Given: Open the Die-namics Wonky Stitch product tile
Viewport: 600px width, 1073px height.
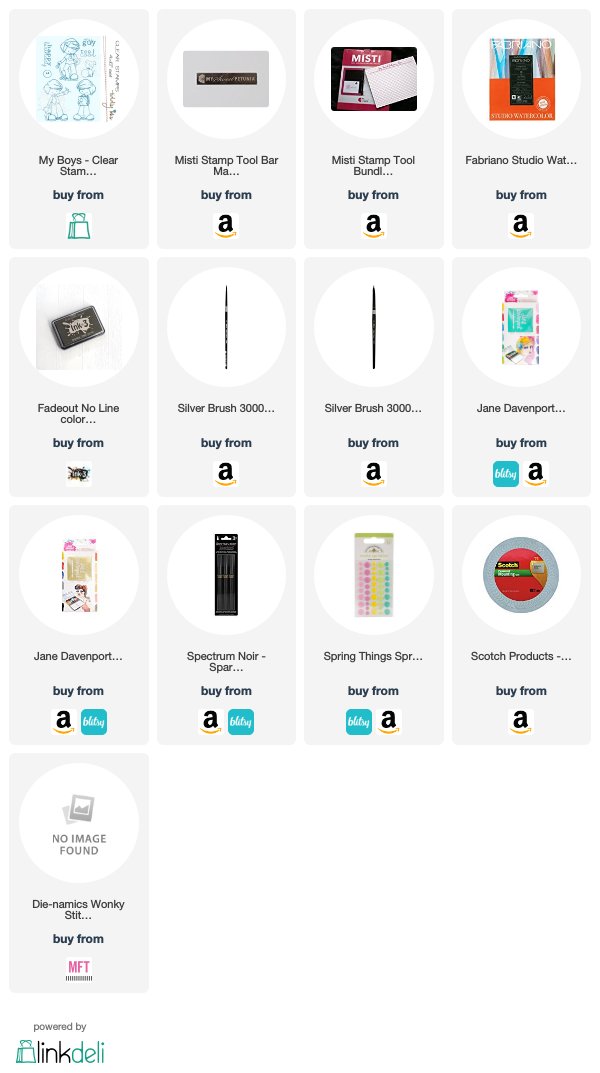Looking at the screenshot, I should click(x=79, y=873).
